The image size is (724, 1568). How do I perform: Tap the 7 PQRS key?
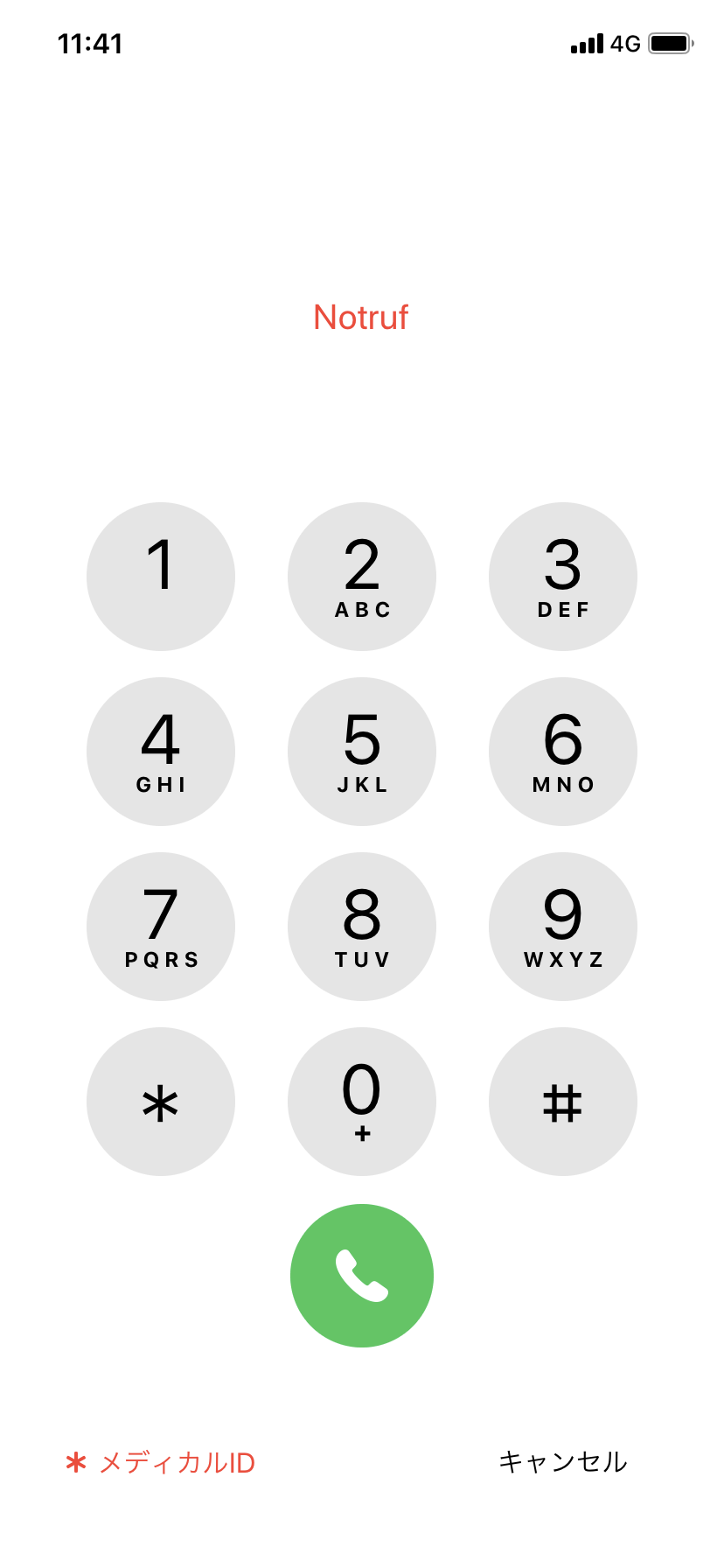(x=161, y=927)
